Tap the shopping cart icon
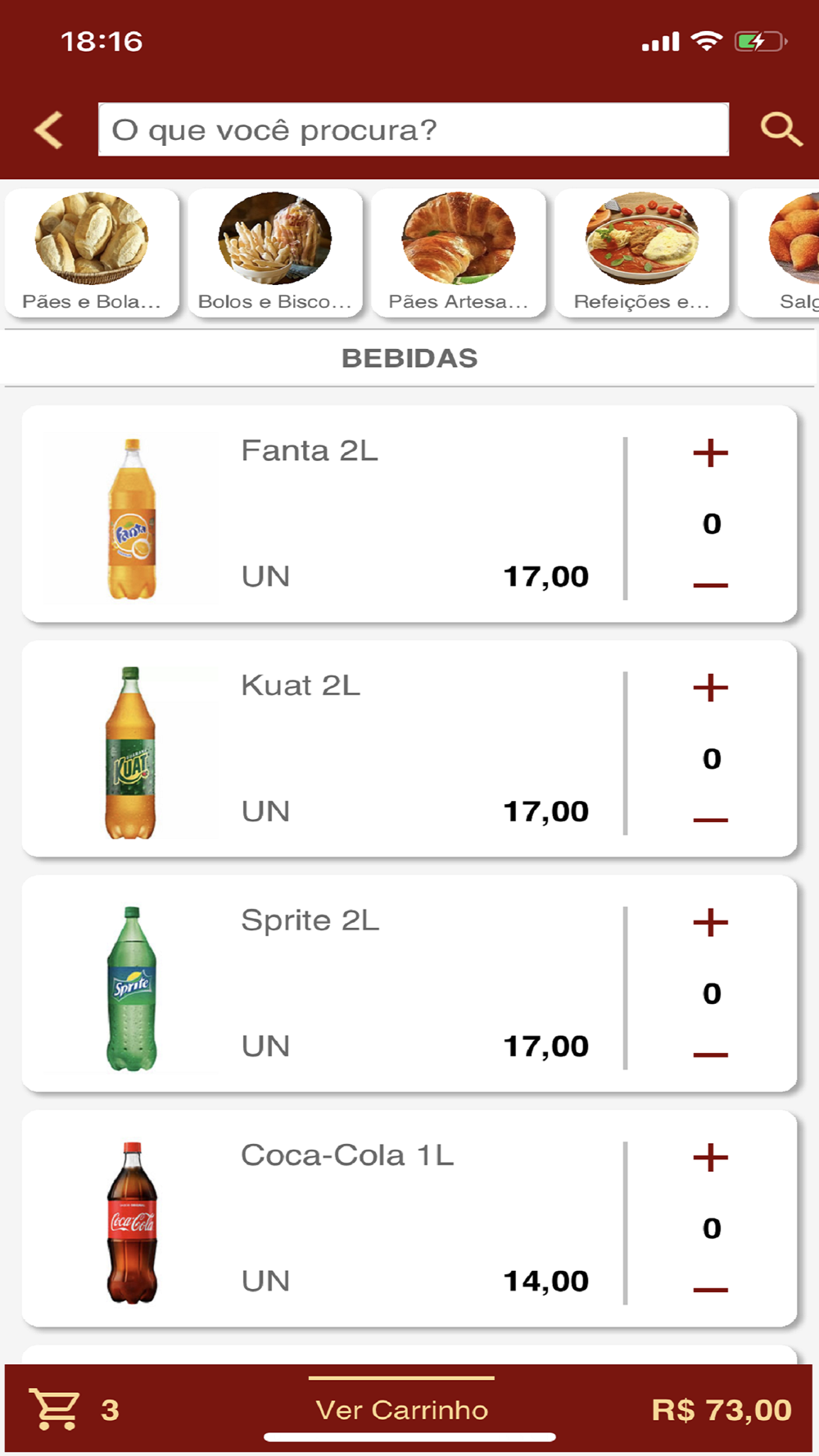The width and height of the screenshot is (819, 1456). (55, 1409)
